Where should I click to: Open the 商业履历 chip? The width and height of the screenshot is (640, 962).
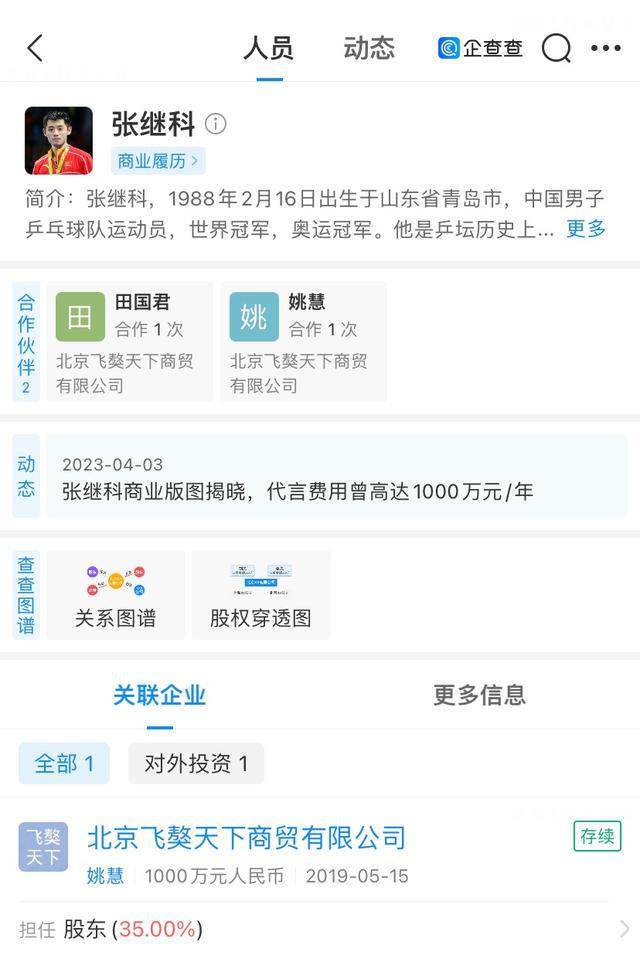click(159, 160)
